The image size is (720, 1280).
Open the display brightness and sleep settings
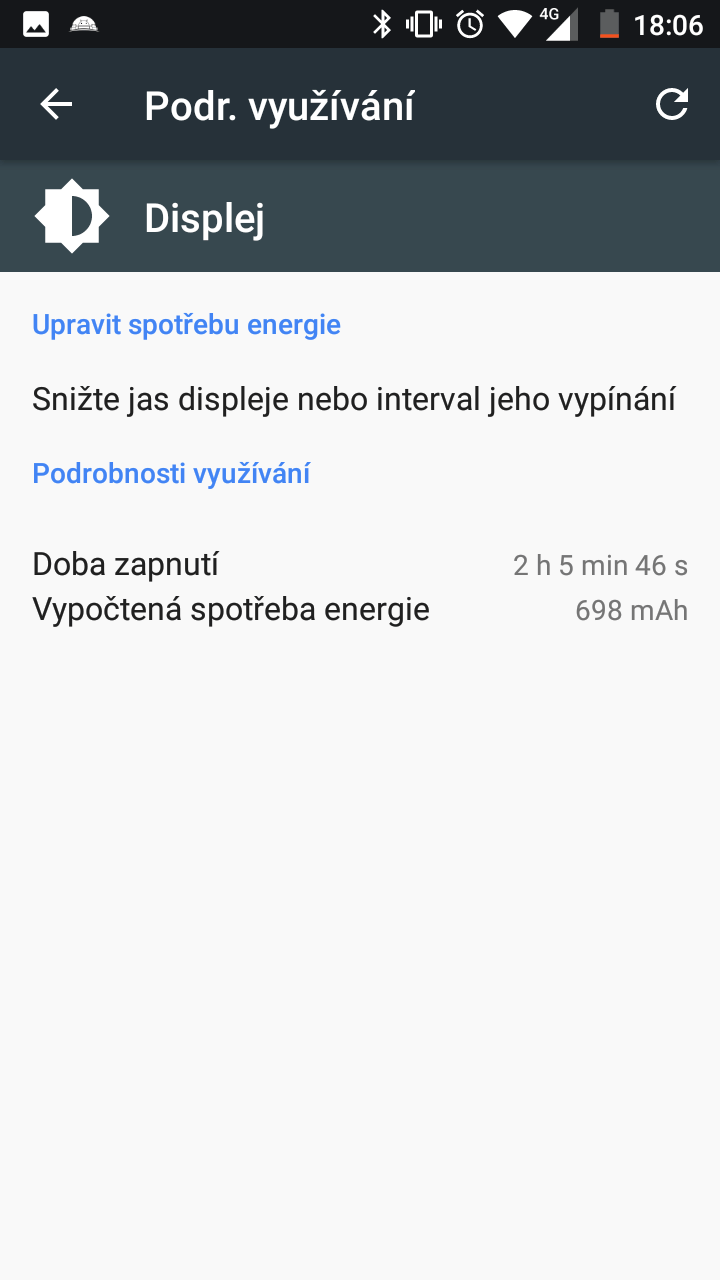[x=360, y=399]
